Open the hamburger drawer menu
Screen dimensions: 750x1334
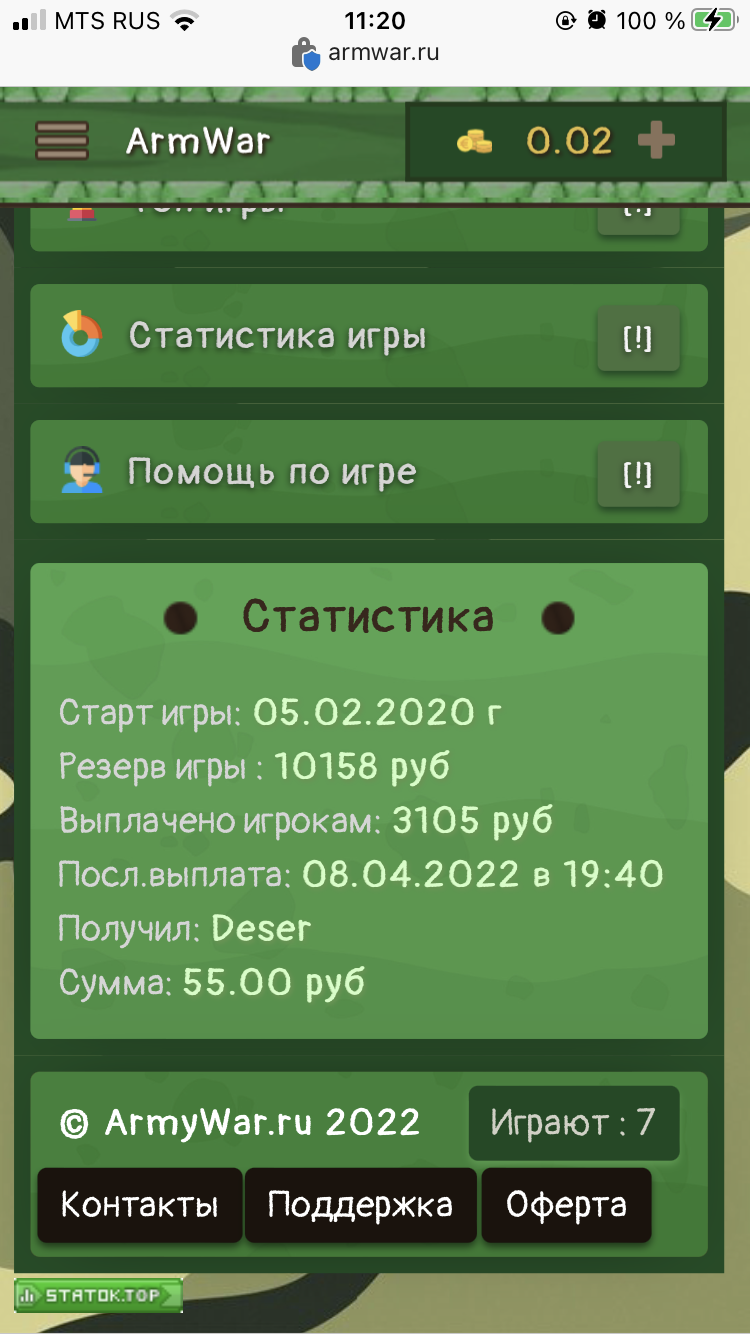pyautogui.click(x=62, y=141)
